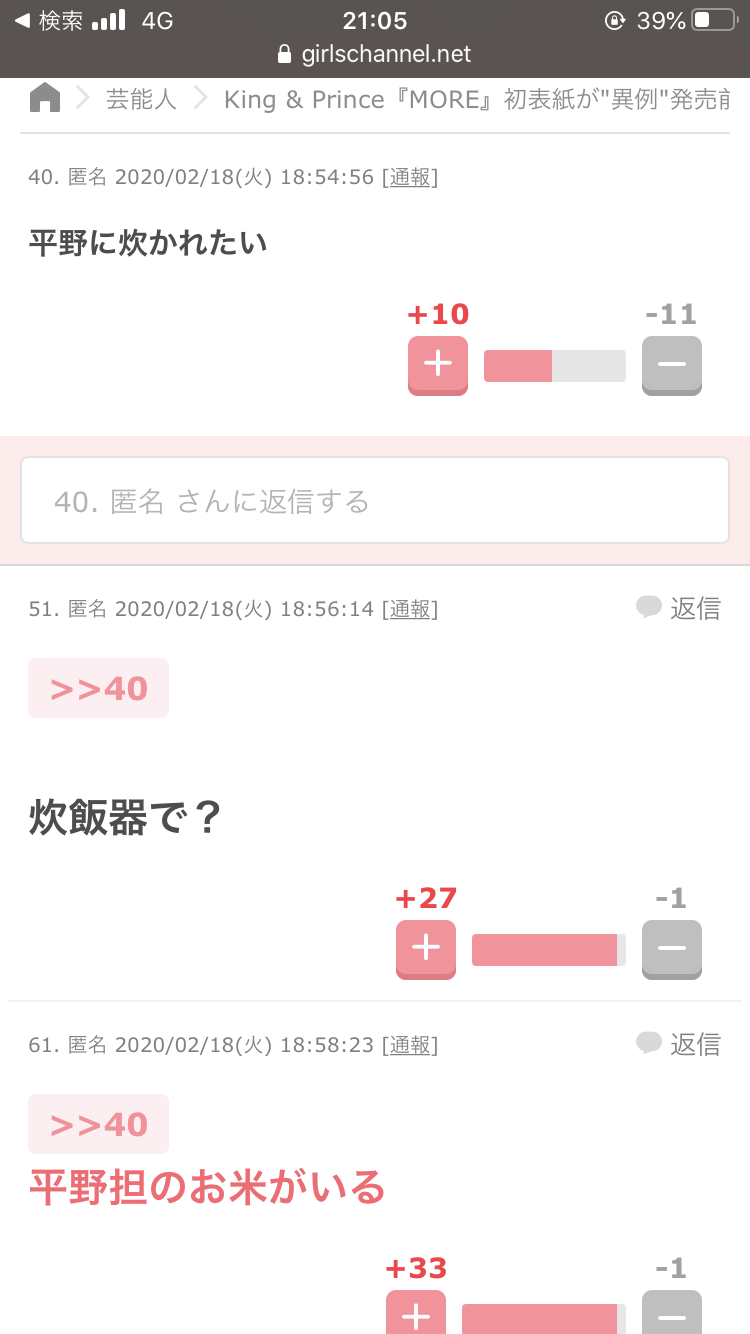
Task: Upvote the 炊飯器で？ comment
Action: coord(426,949)
